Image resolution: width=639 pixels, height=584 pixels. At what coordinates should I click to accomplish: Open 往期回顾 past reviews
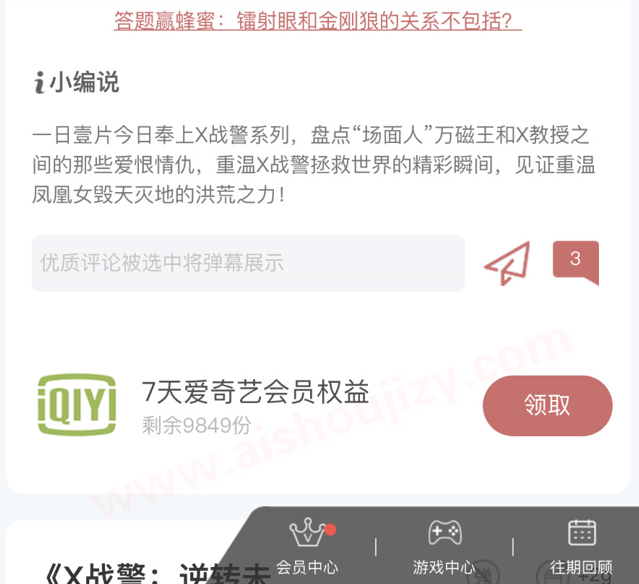coord(581,547)
